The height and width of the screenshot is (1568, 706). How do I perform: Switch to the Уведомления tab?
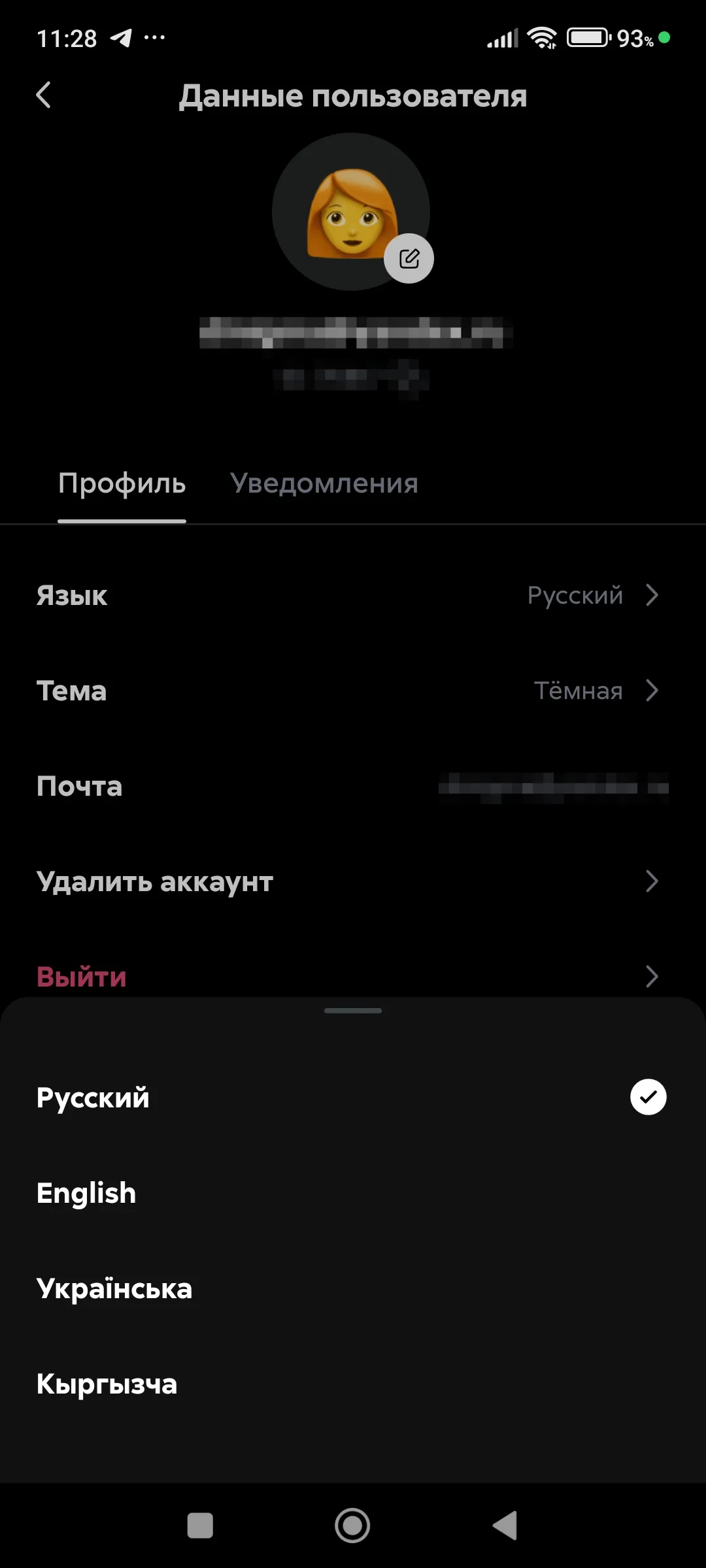324,483
